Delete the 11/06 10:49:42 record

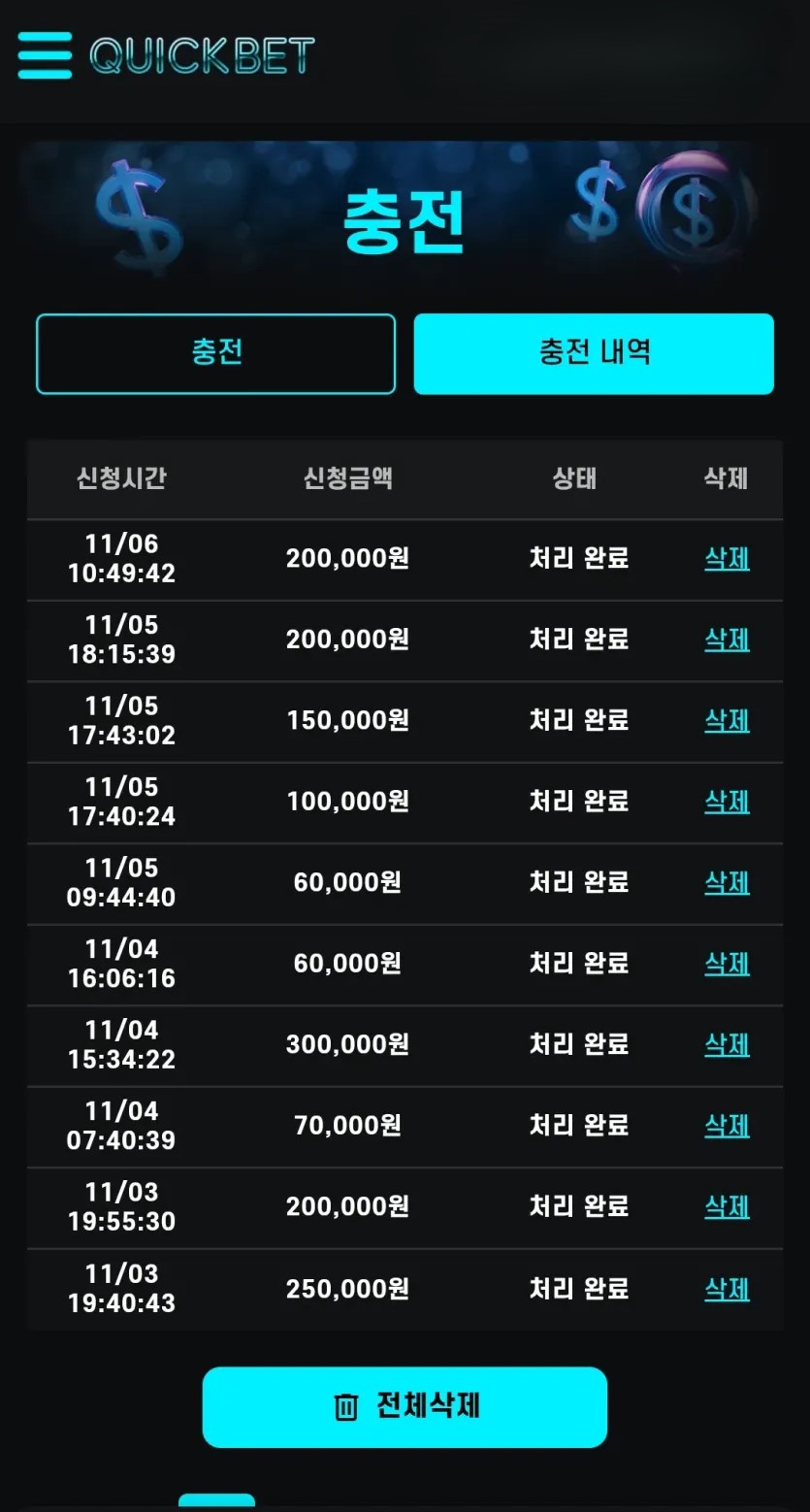727,559
